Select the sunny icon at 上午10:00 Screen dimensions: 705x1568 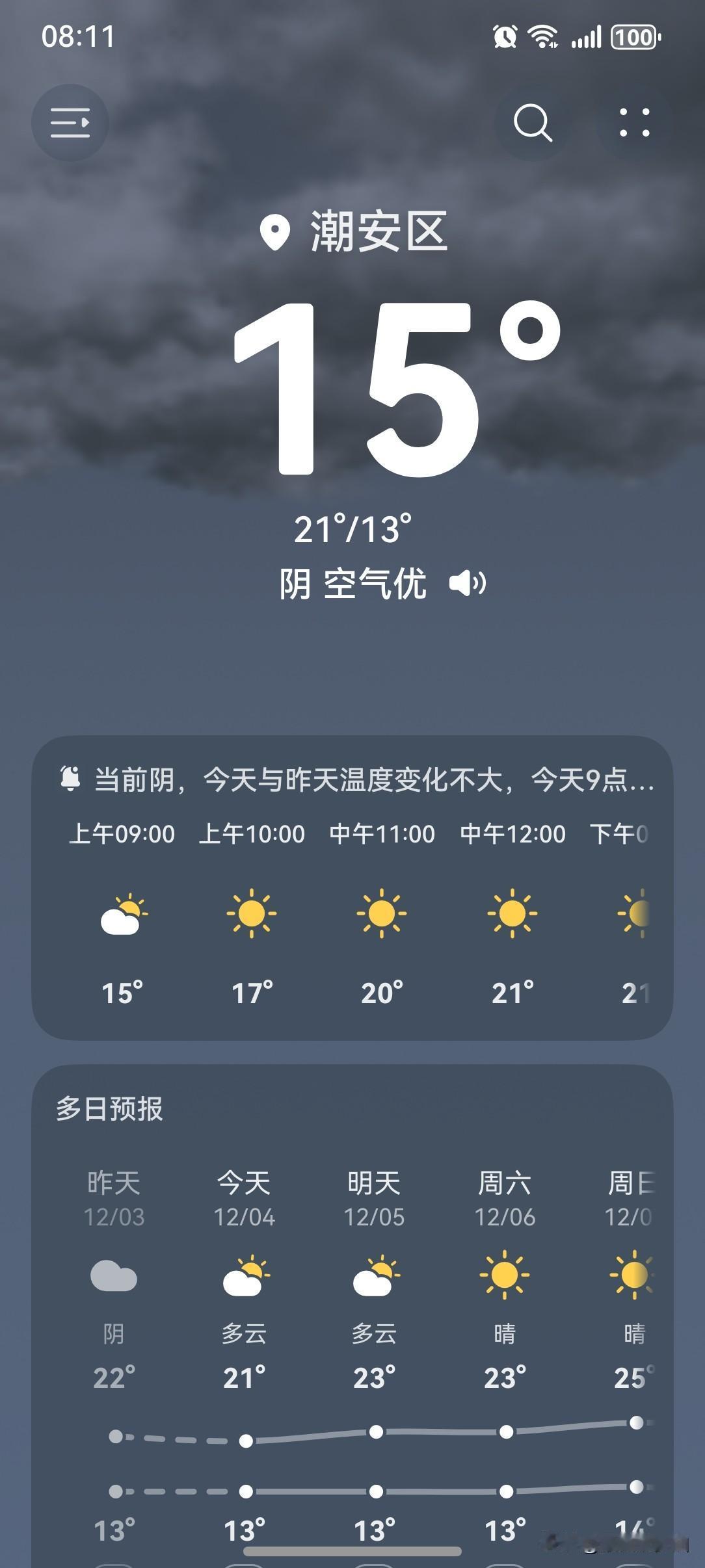click(252, 914)
